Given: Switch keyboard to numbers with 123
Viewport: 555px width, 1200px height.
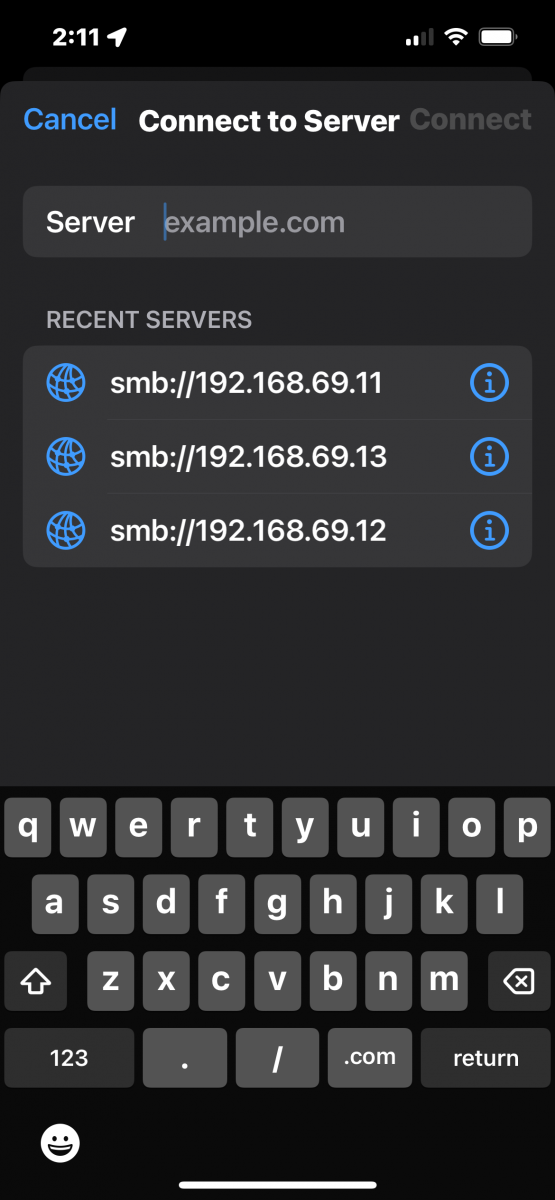Looking at the screenshot, I should coord(69,1058).
